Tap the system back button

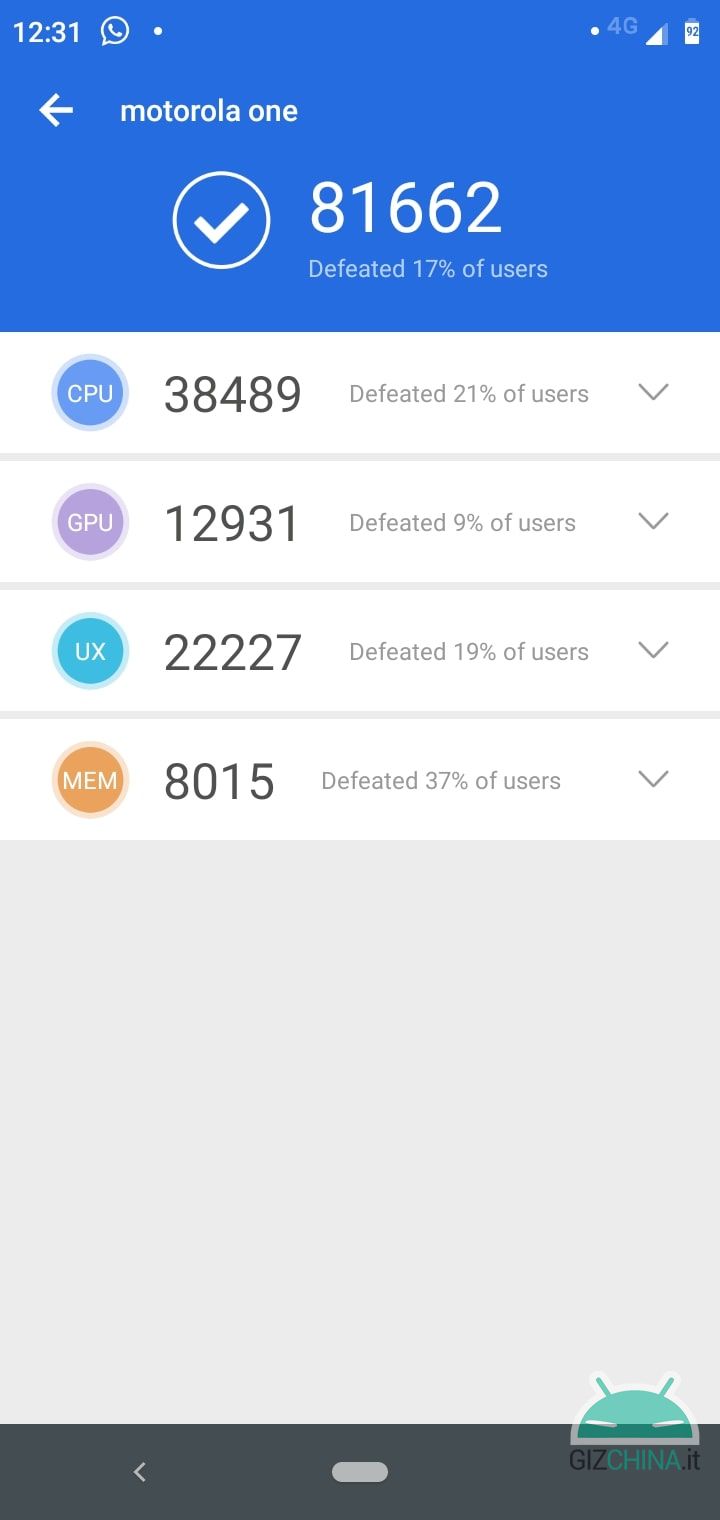click(140, 1471)
